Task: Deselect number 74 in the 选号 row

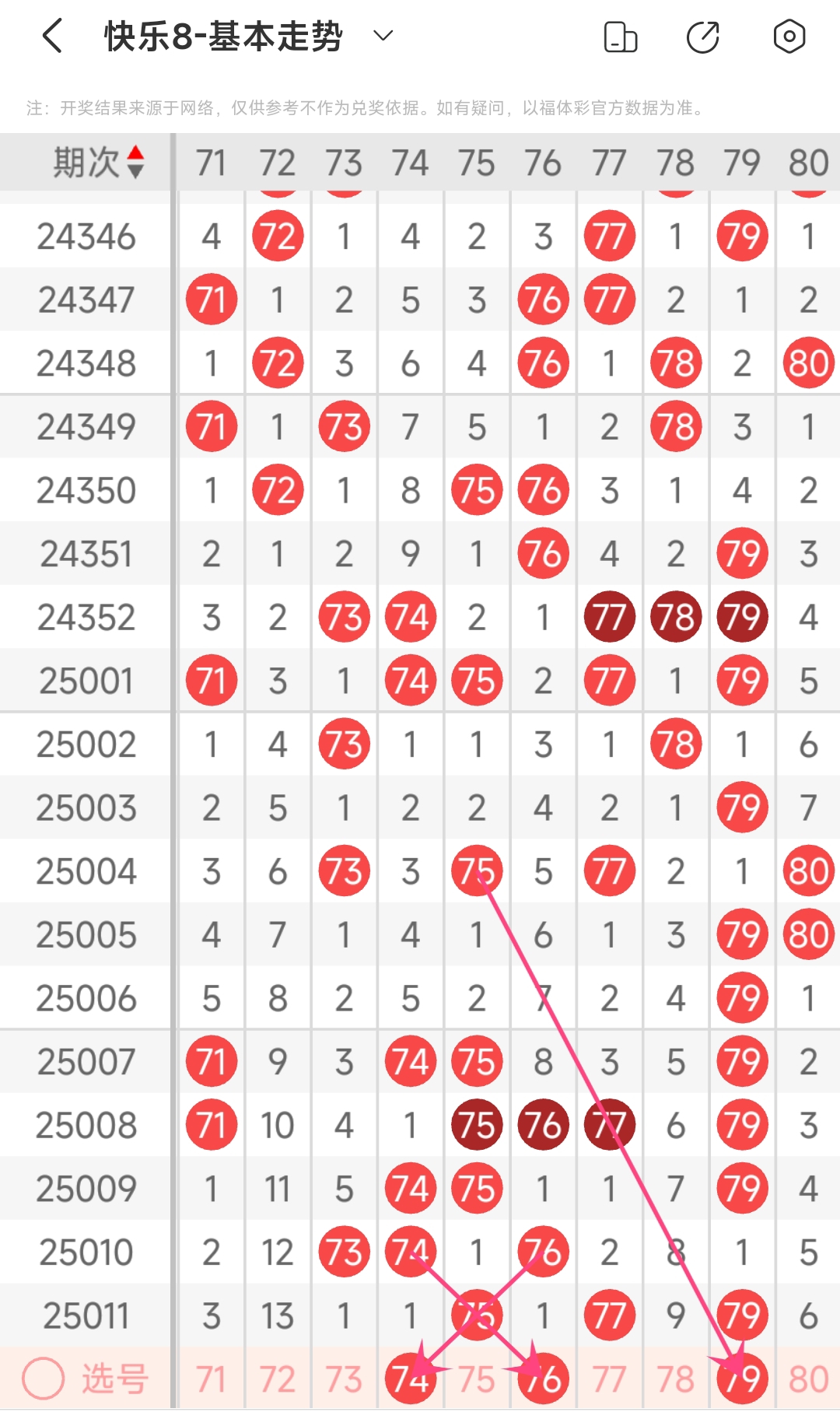Action: 410,1379
